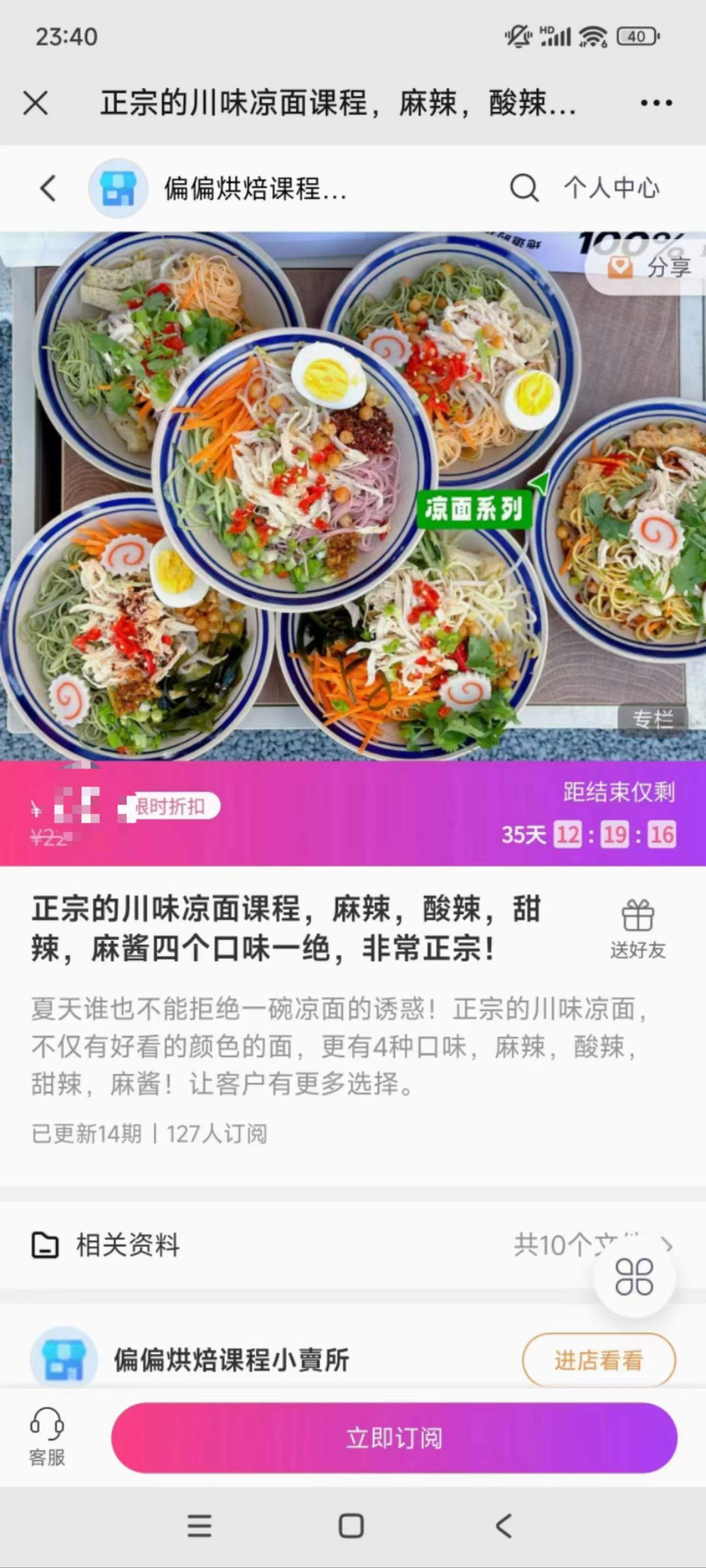The image size is (706, 1568).
Task: Click the 相关资料 folder icon
Action: pyautogui.click(x=45, y=1244)
